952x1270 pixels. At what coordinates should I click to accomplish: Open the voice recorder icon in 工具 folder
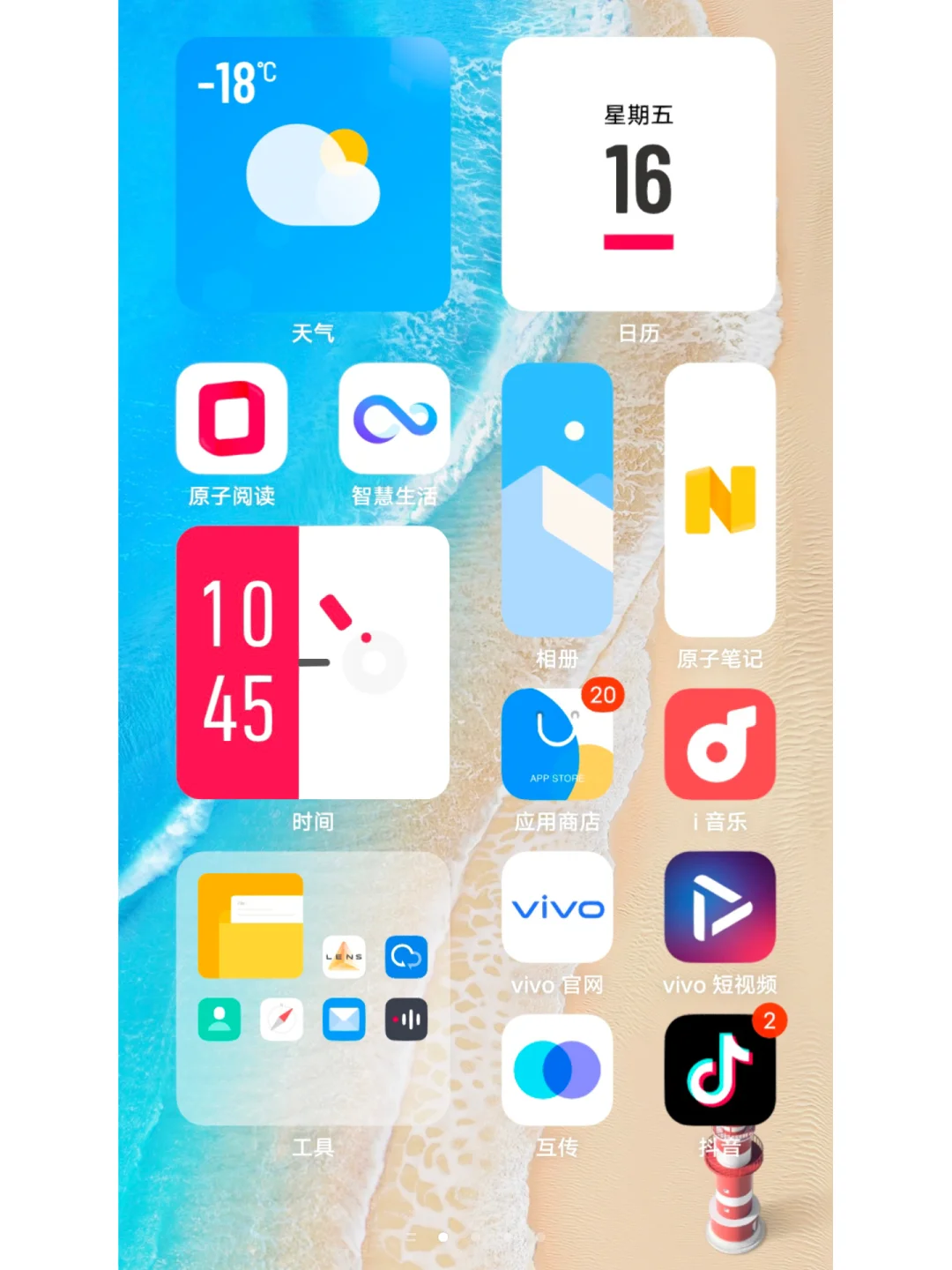tap(406, 1020)
